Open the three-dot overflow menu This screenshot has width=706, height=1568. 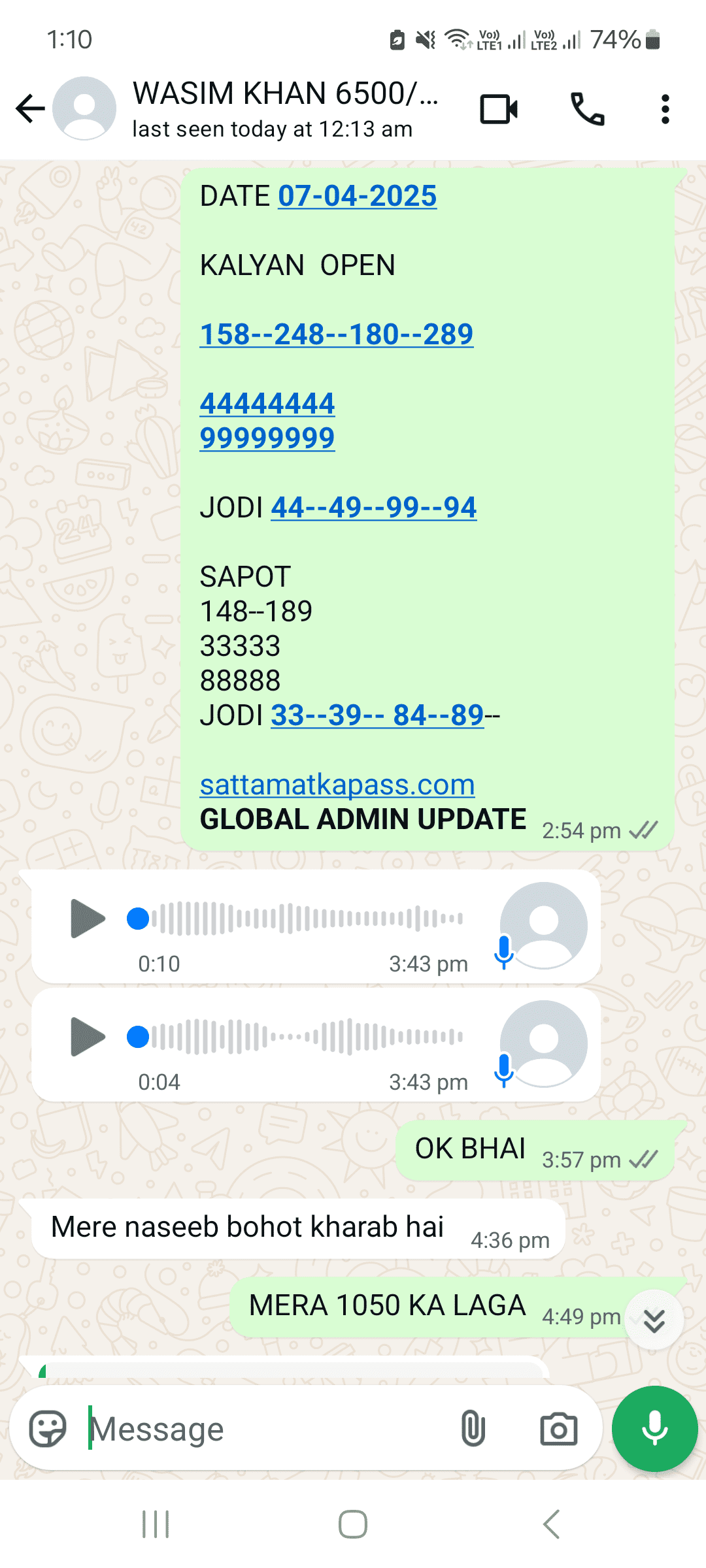click(665, 109)
